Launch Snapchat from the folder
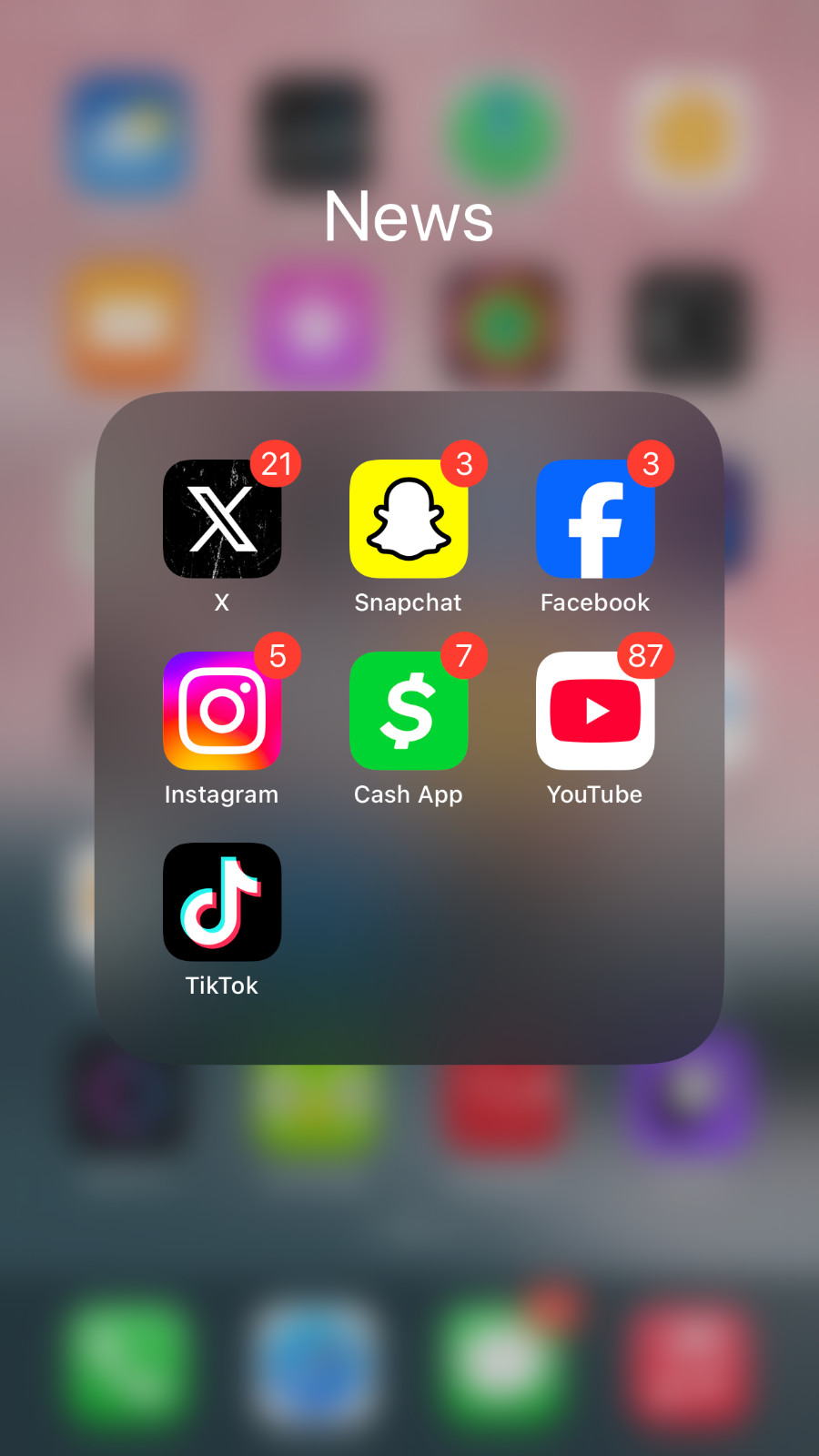The width and height of the screenshot is (819, 1456). pyautogui.click(x=409, y=519)
